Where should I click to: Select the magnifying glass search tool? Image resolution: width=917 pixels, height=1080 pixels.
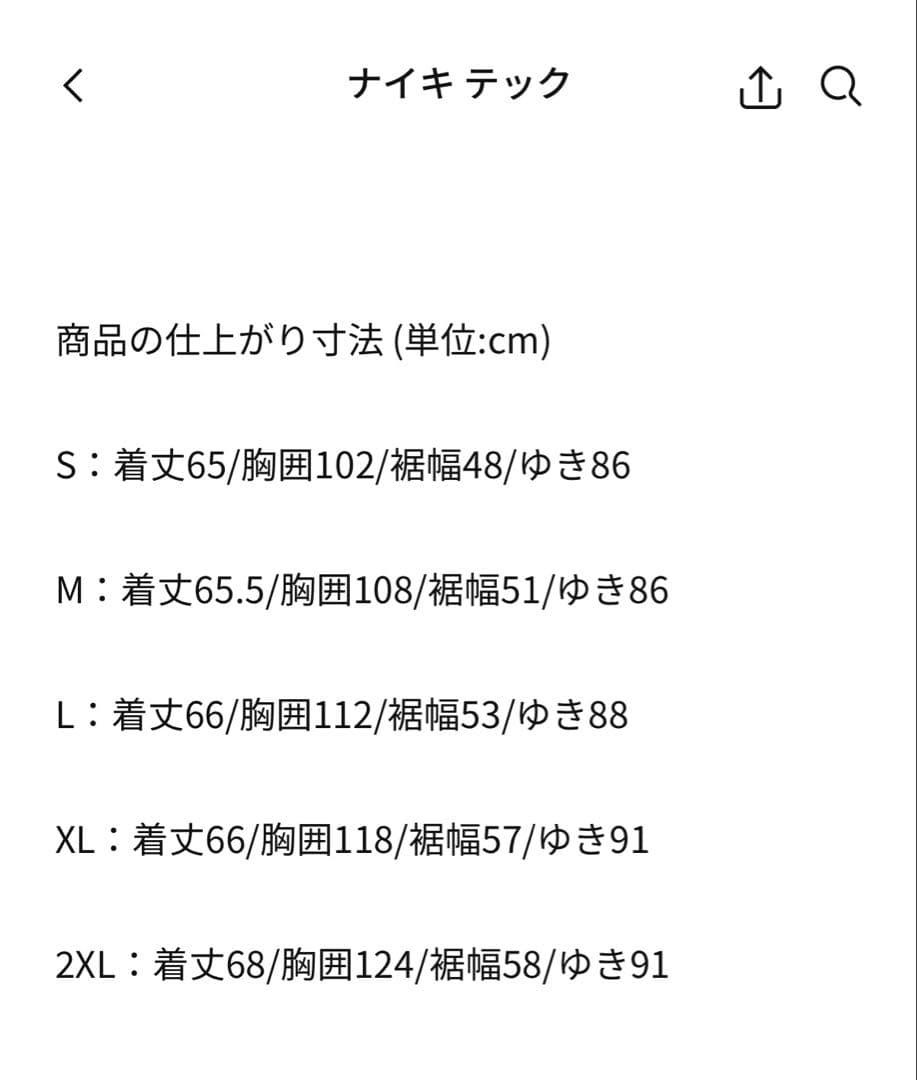841,86
